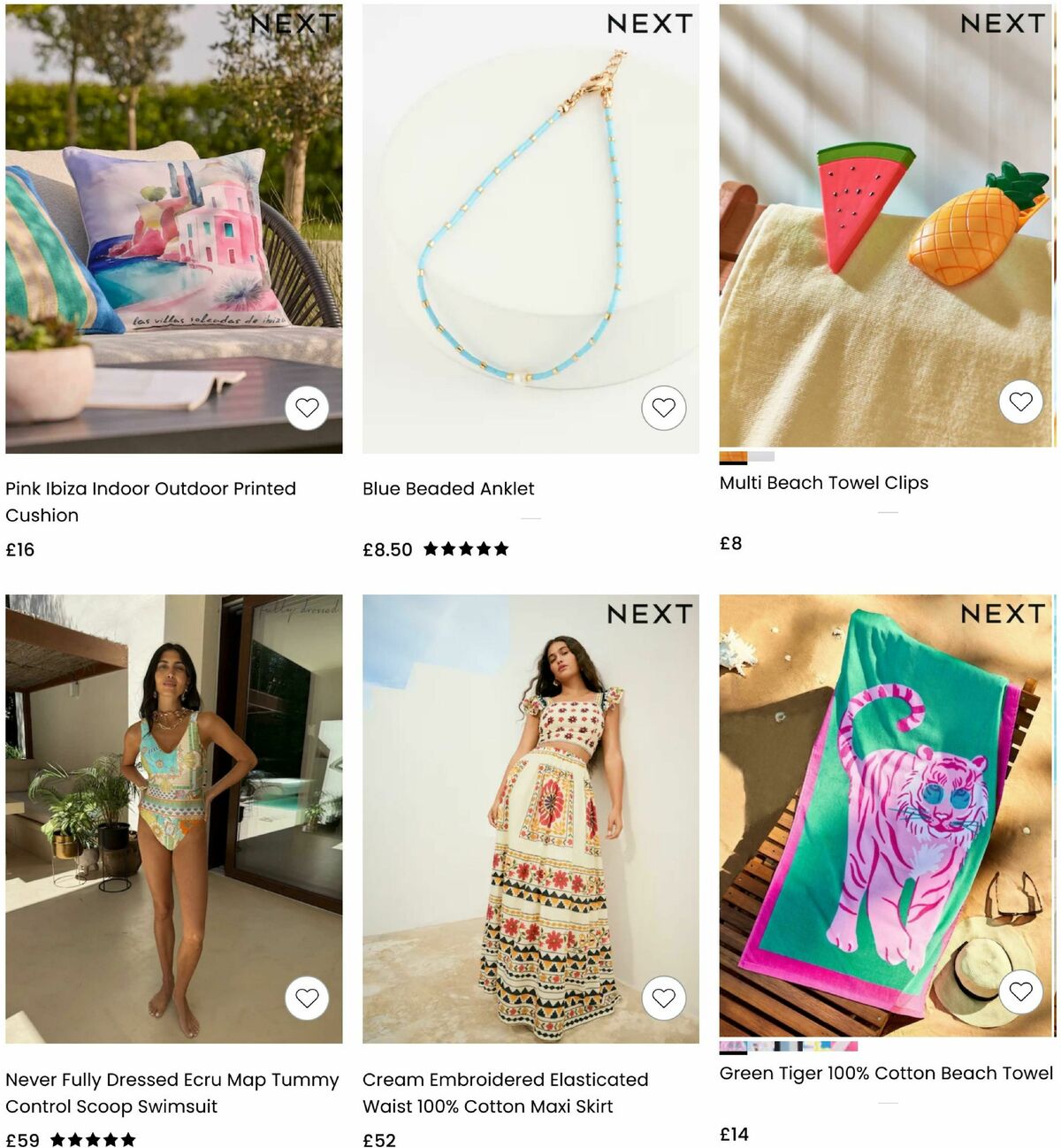Click the NEXT logo on the cushion image
Image resolution: width=1061 pixels, height=1148 pixels.
(294, 24)
